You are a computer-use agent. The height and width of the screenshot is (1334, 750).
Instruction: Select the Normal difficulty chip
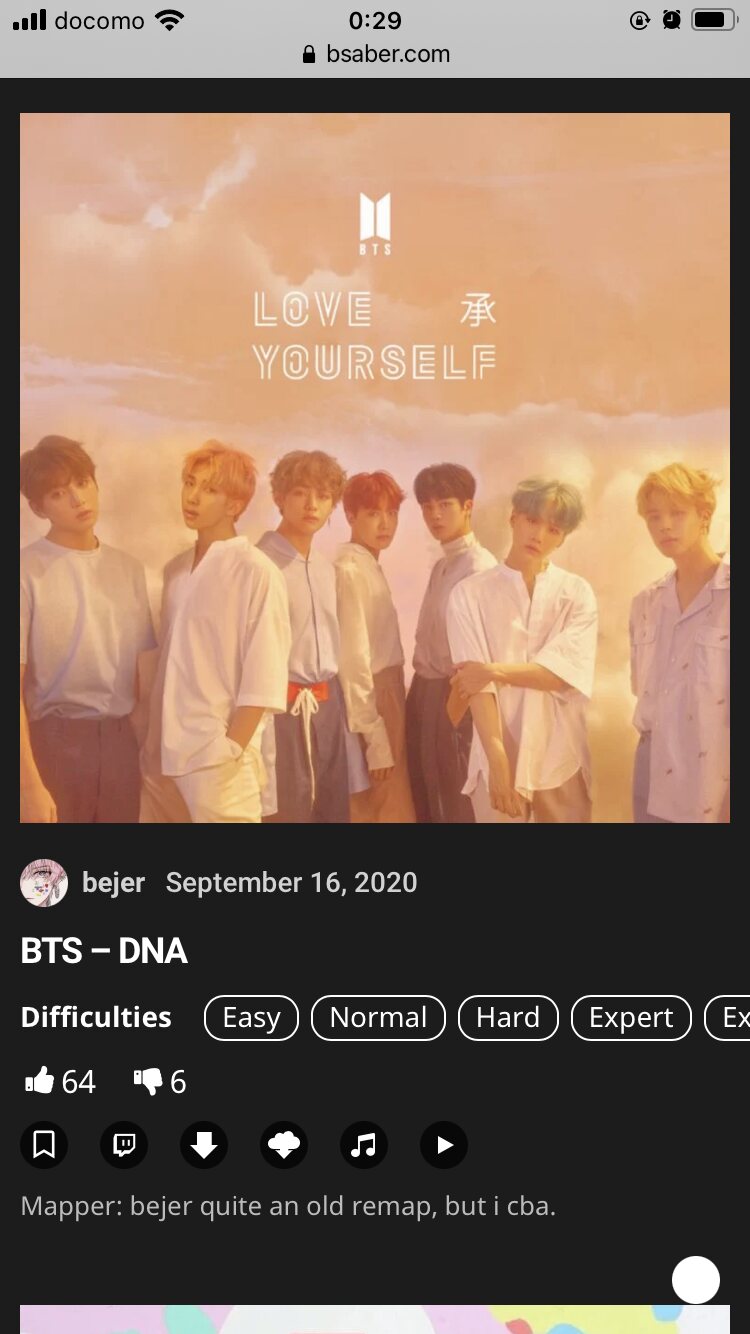378,1018
